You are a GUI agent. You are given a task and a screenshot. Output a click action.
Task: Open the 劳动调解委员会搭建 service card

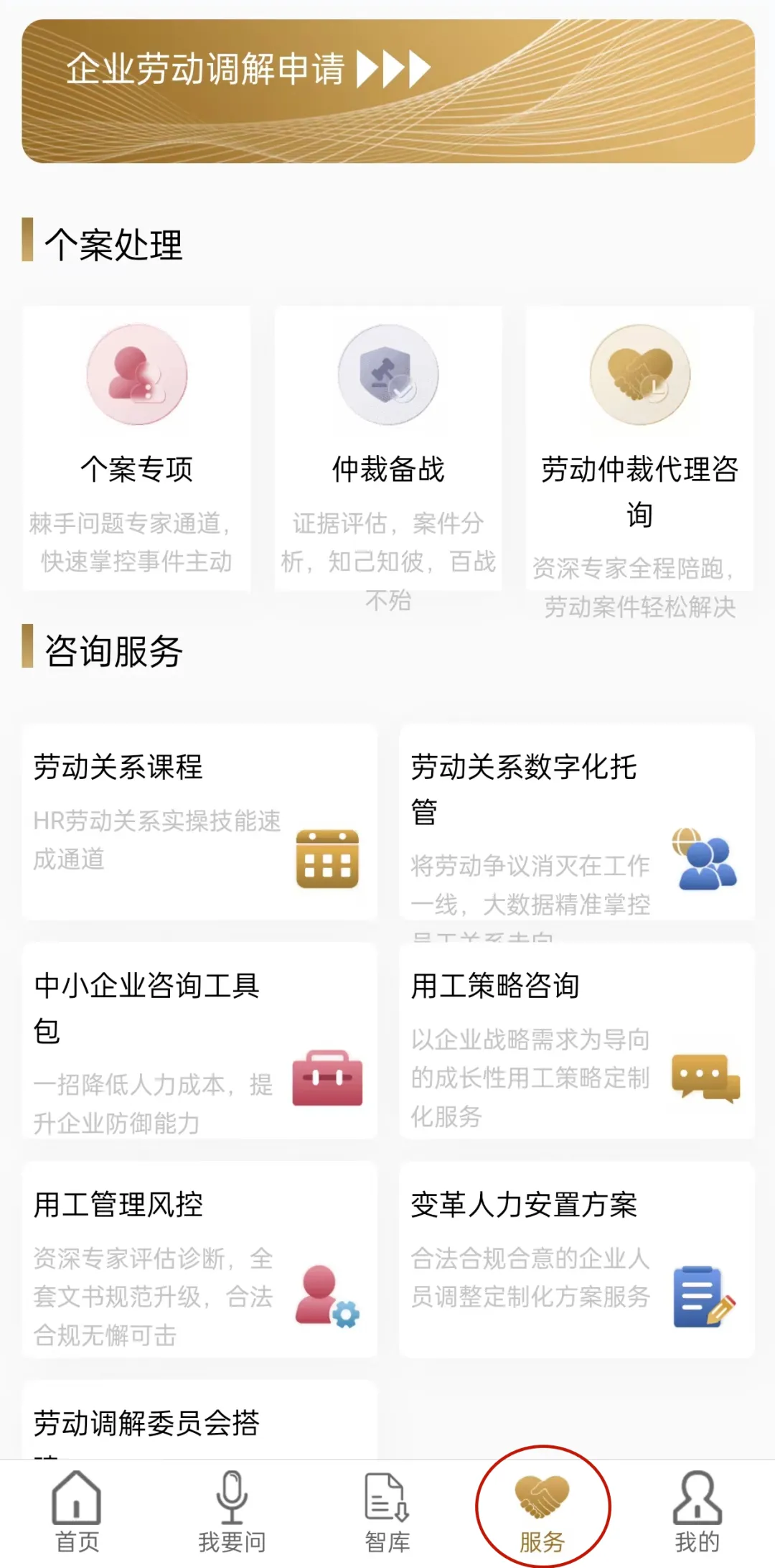(199, 1425)
